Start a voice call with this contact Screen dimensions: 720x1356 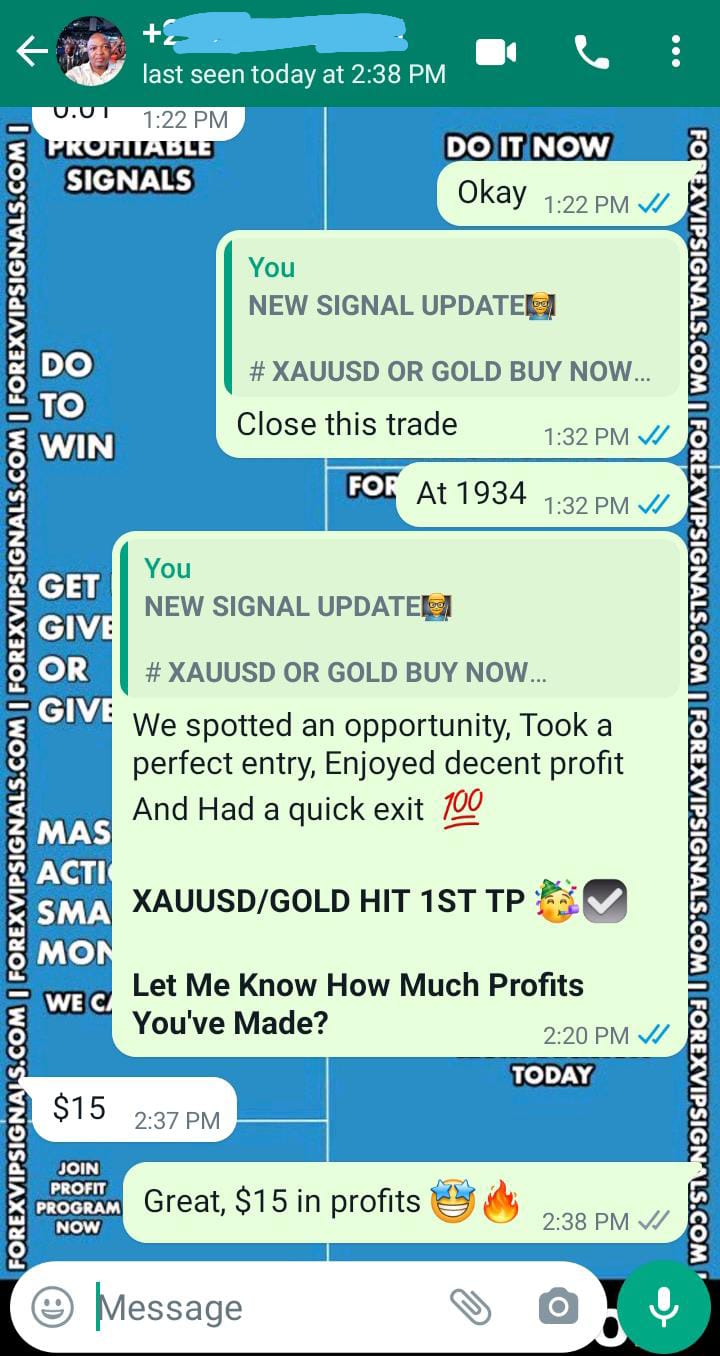(591, 52)
